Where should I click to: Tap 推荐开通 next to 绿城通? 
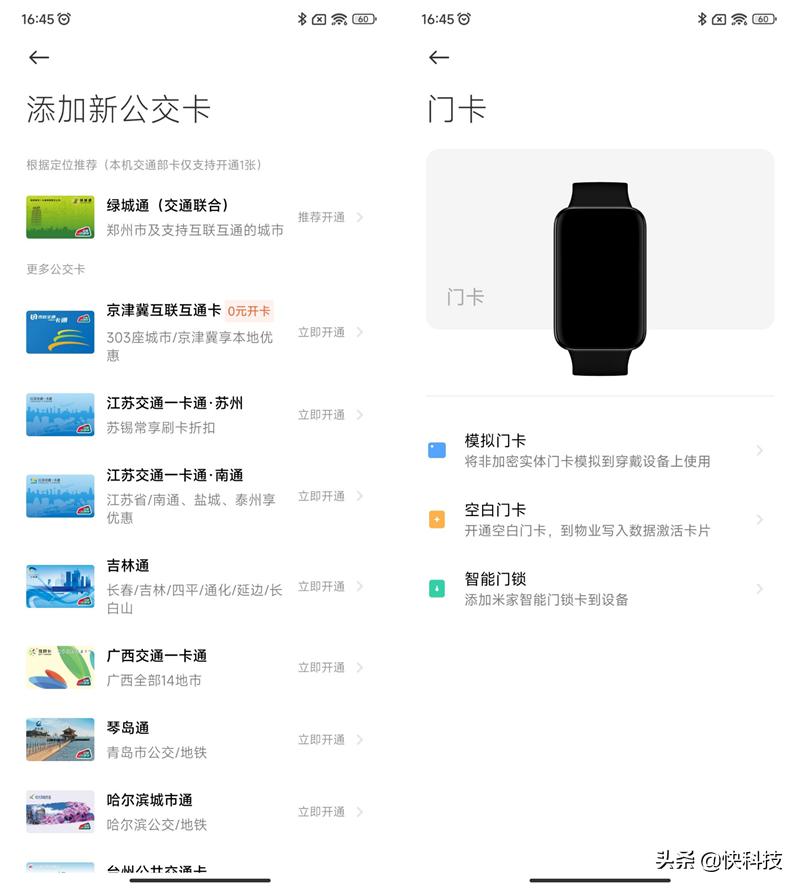[x=321, y=217]
